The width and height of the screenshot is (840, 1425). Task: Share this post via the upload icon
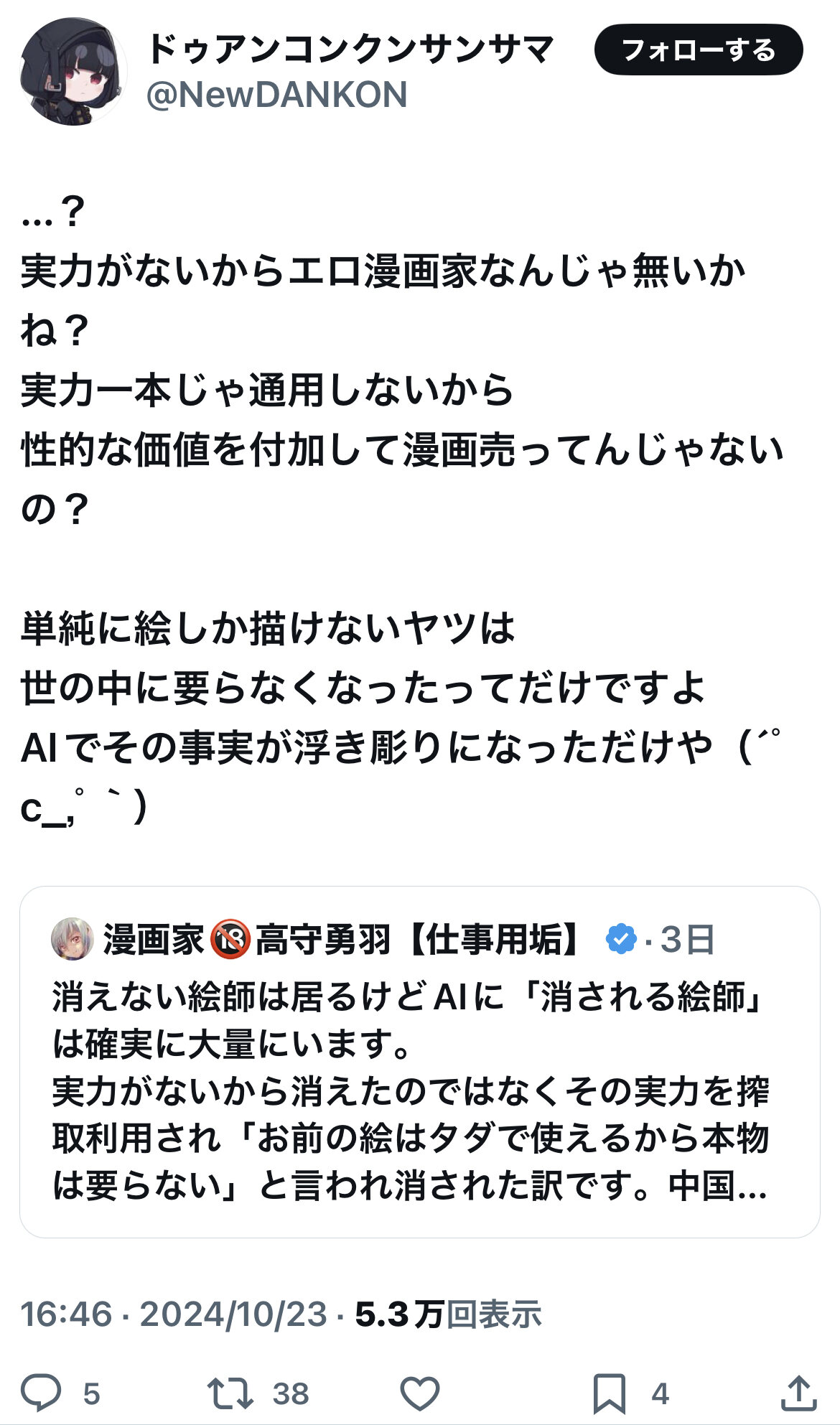(798, 1393)
